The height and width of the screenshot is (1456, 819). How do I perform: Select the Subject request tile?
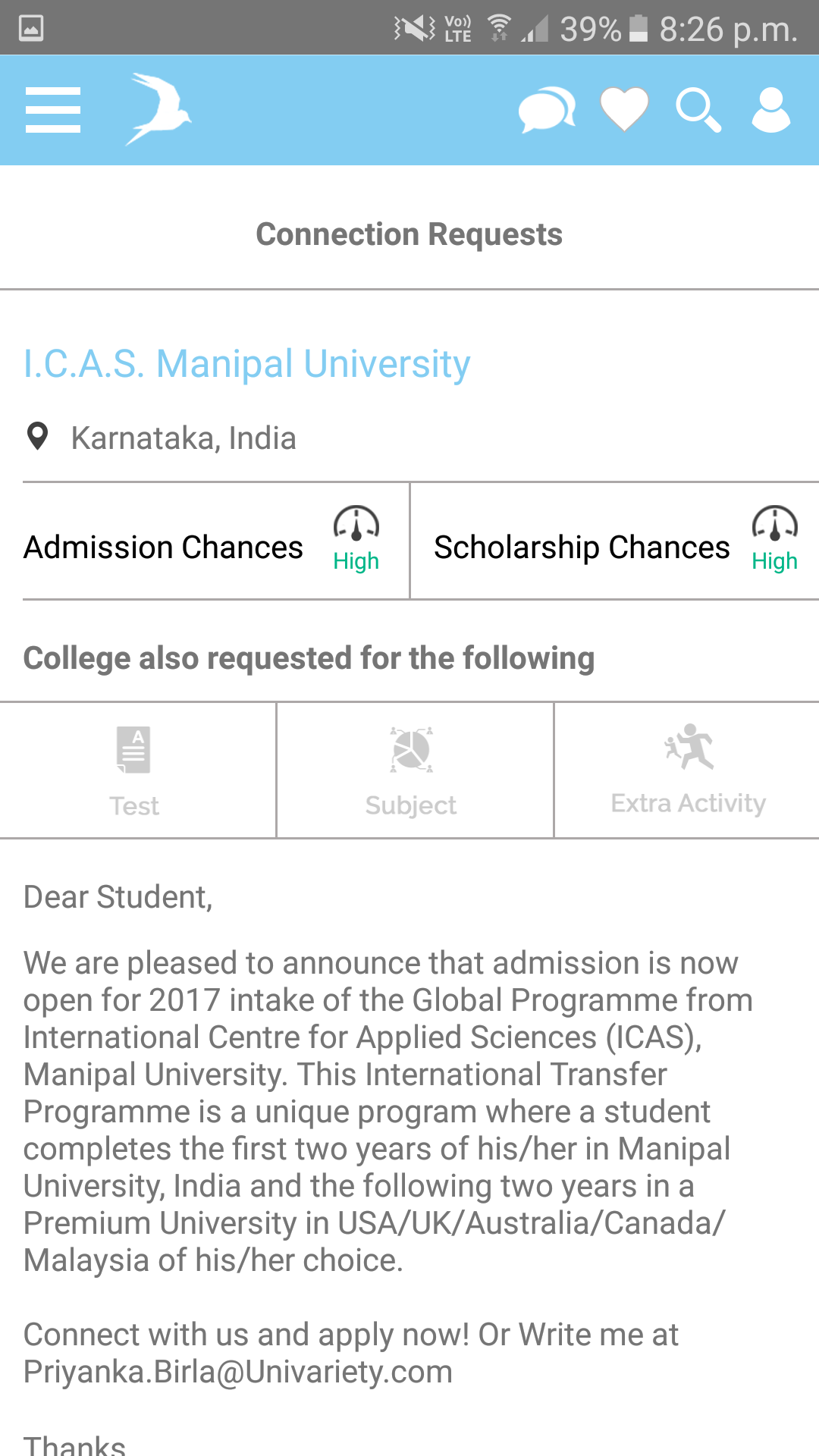tap(415, 770)
